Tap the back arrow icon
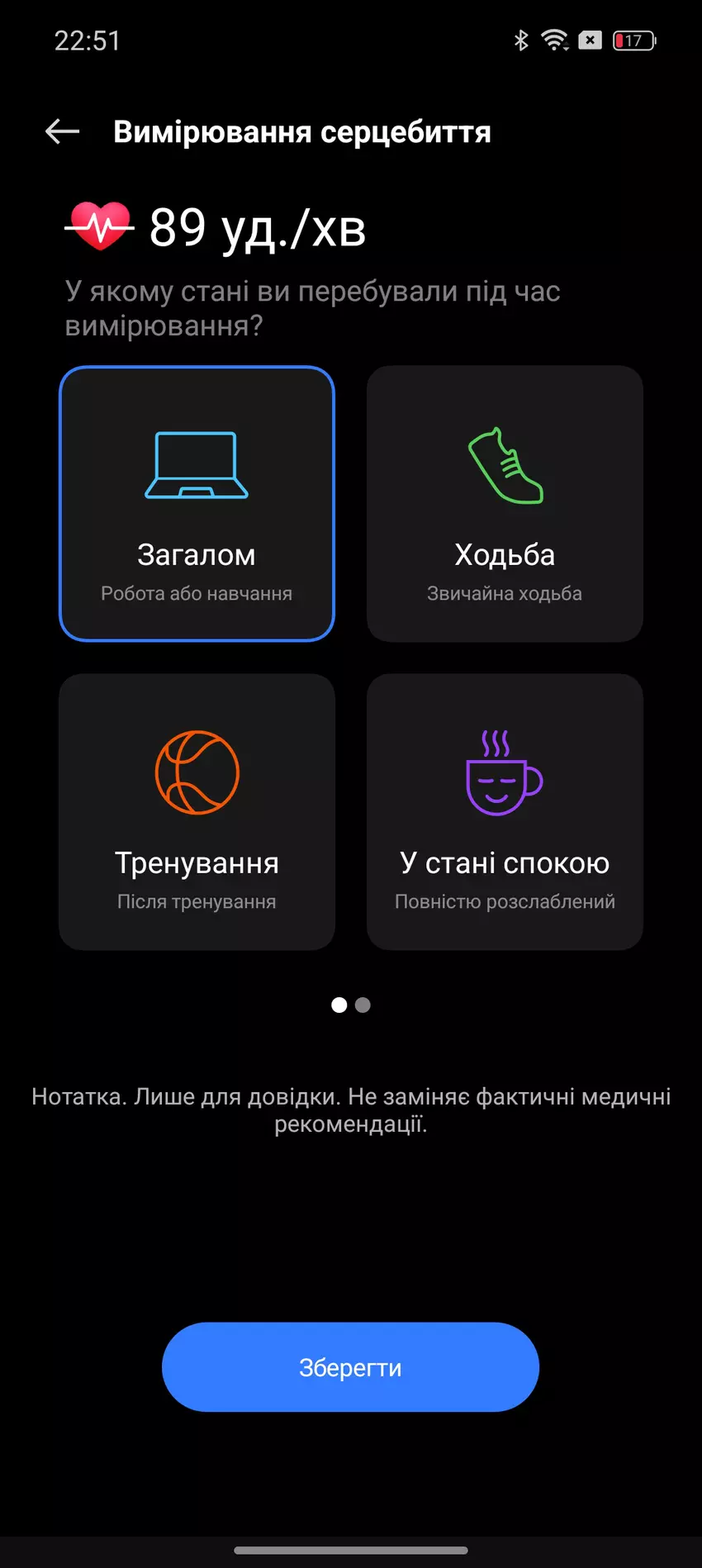 point(60,132)
